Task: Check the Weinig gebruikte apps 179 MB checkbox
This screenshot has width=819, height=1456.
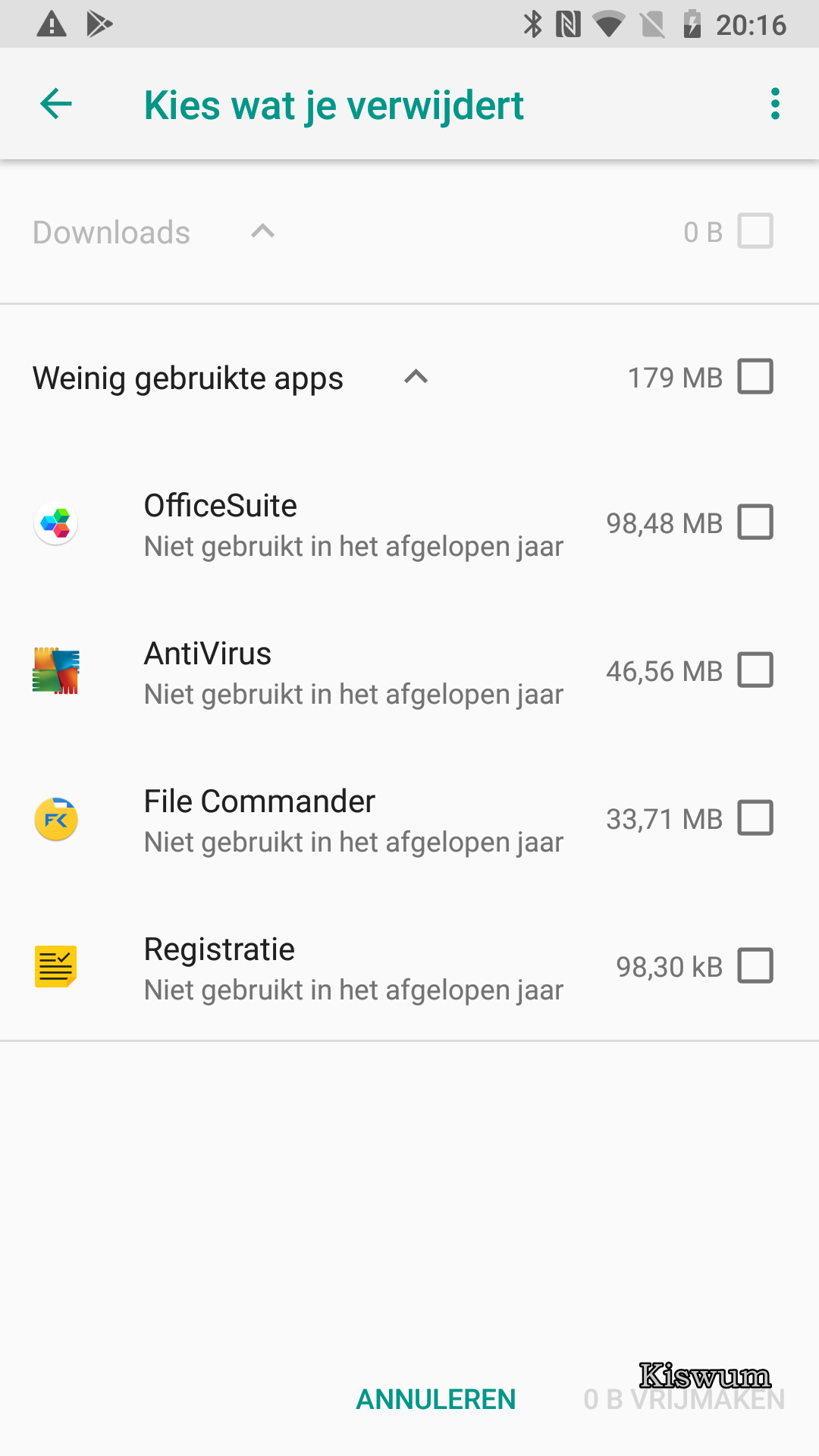Action: point(755,376)
